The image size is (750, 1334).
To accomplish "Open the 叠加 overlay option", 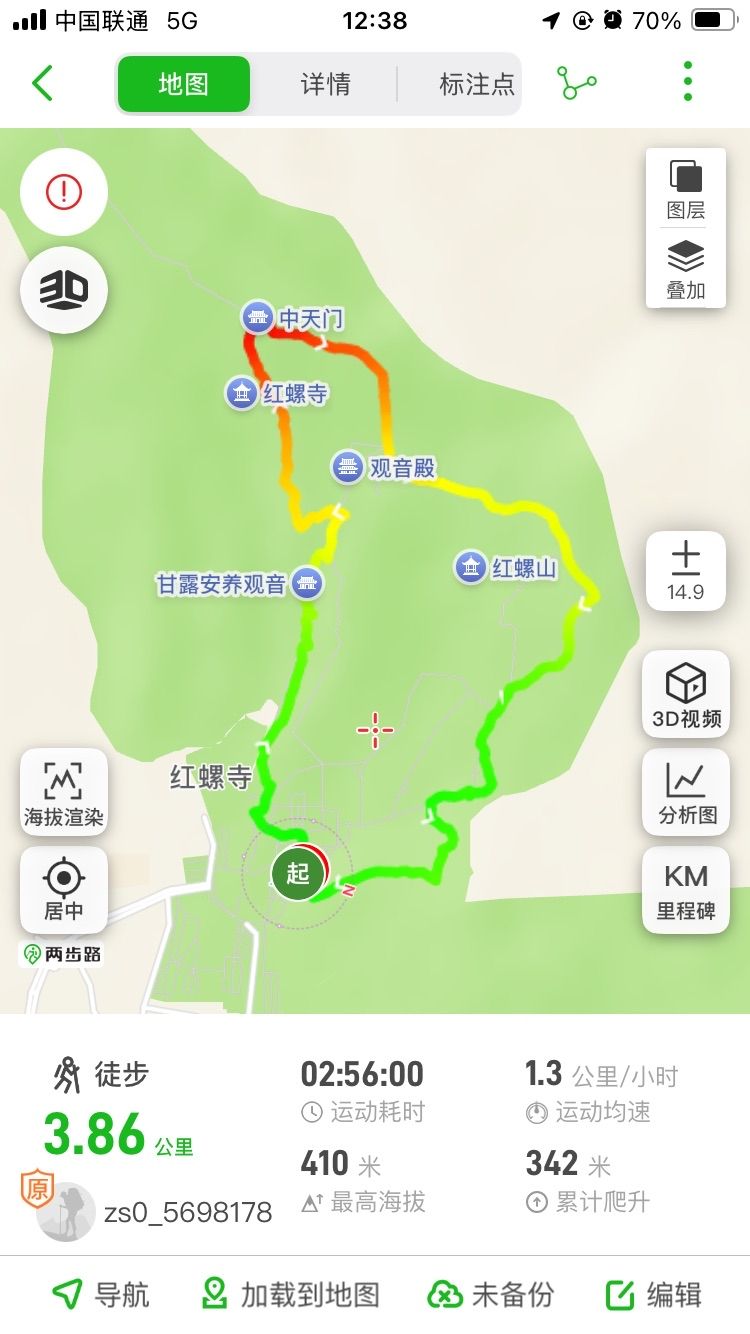I will (x=686, y=269).
